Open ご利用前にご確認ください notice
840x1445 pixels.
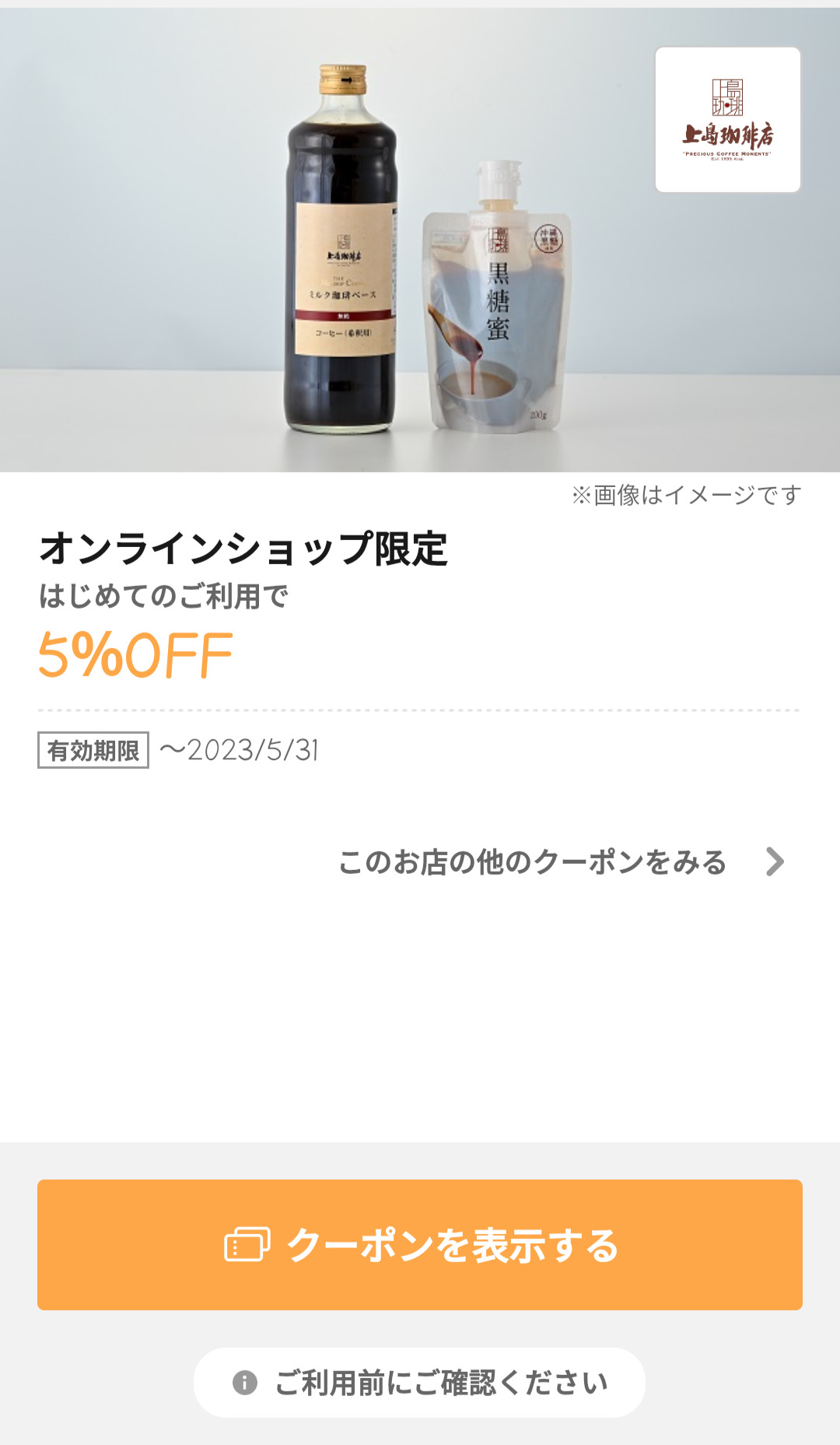click(420, 1383)
